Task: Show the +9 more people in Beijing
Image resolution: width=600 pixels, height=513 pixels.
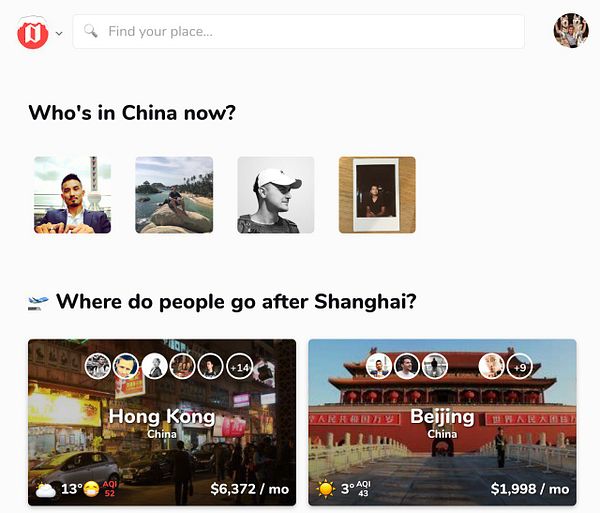Action: pyautogui.click(x=520, y=367)
